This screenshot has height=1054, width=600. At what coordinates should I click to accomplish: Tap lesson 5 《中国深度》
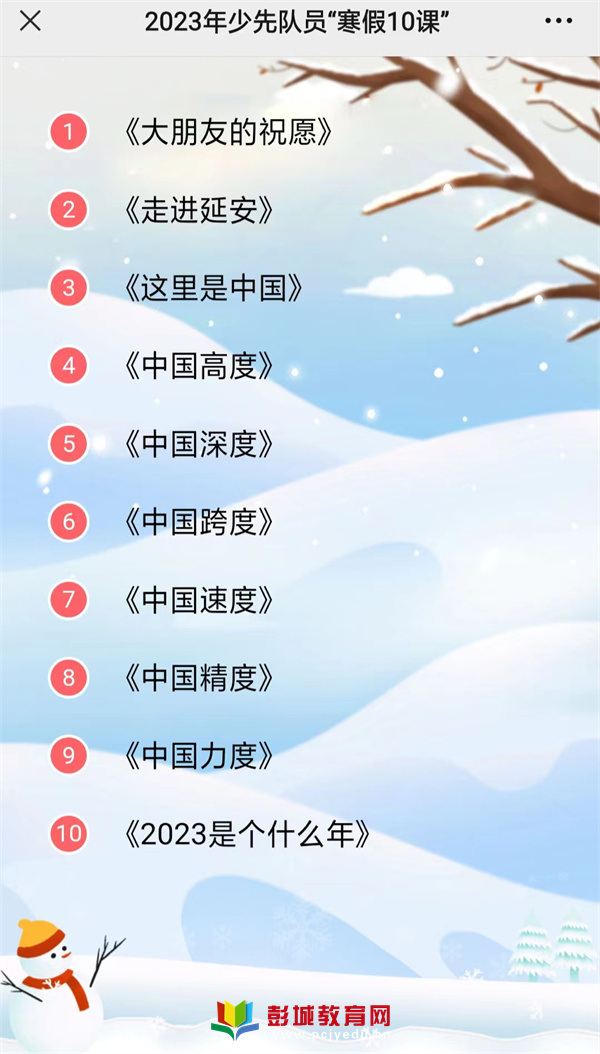[x=197, y=444]
